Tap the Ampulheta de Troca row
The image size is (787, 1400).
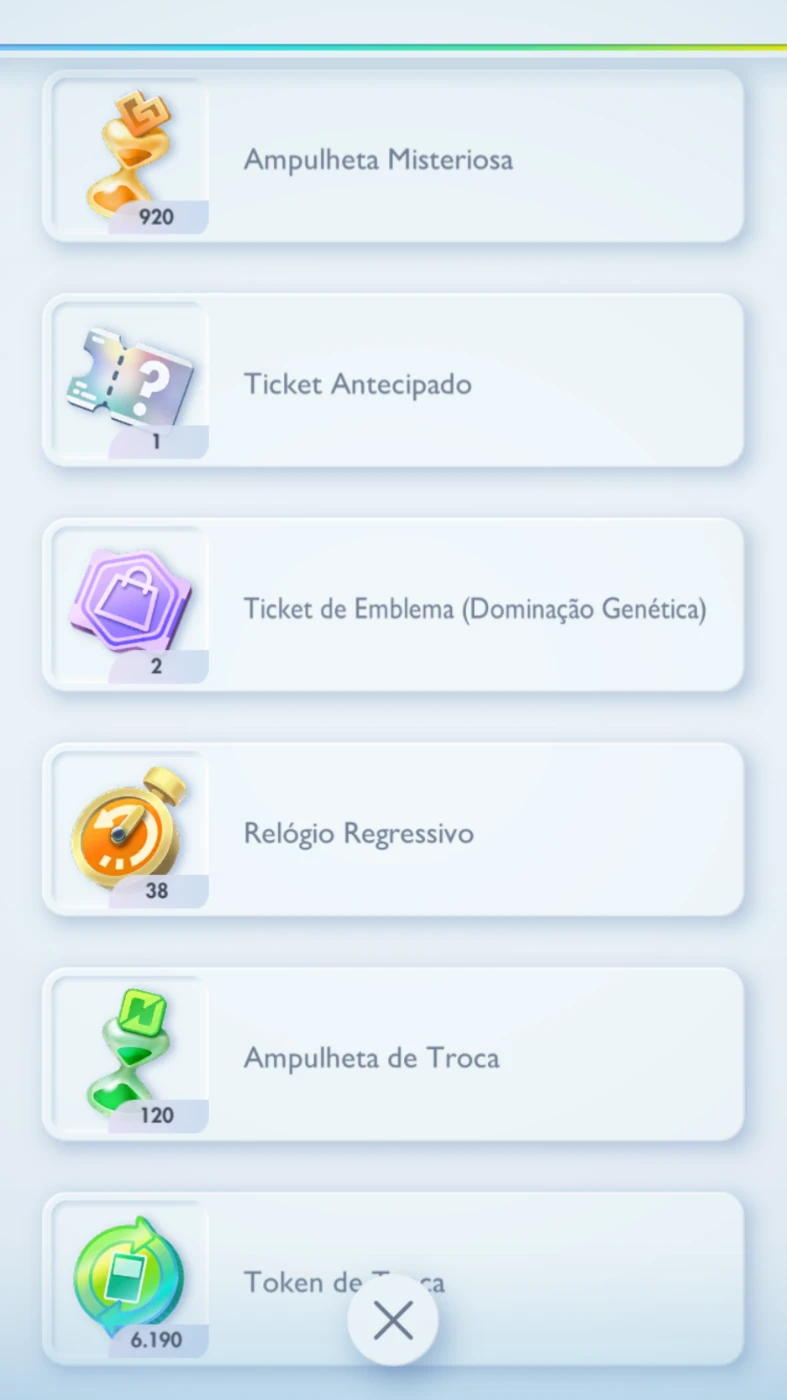click(392, 1056)
